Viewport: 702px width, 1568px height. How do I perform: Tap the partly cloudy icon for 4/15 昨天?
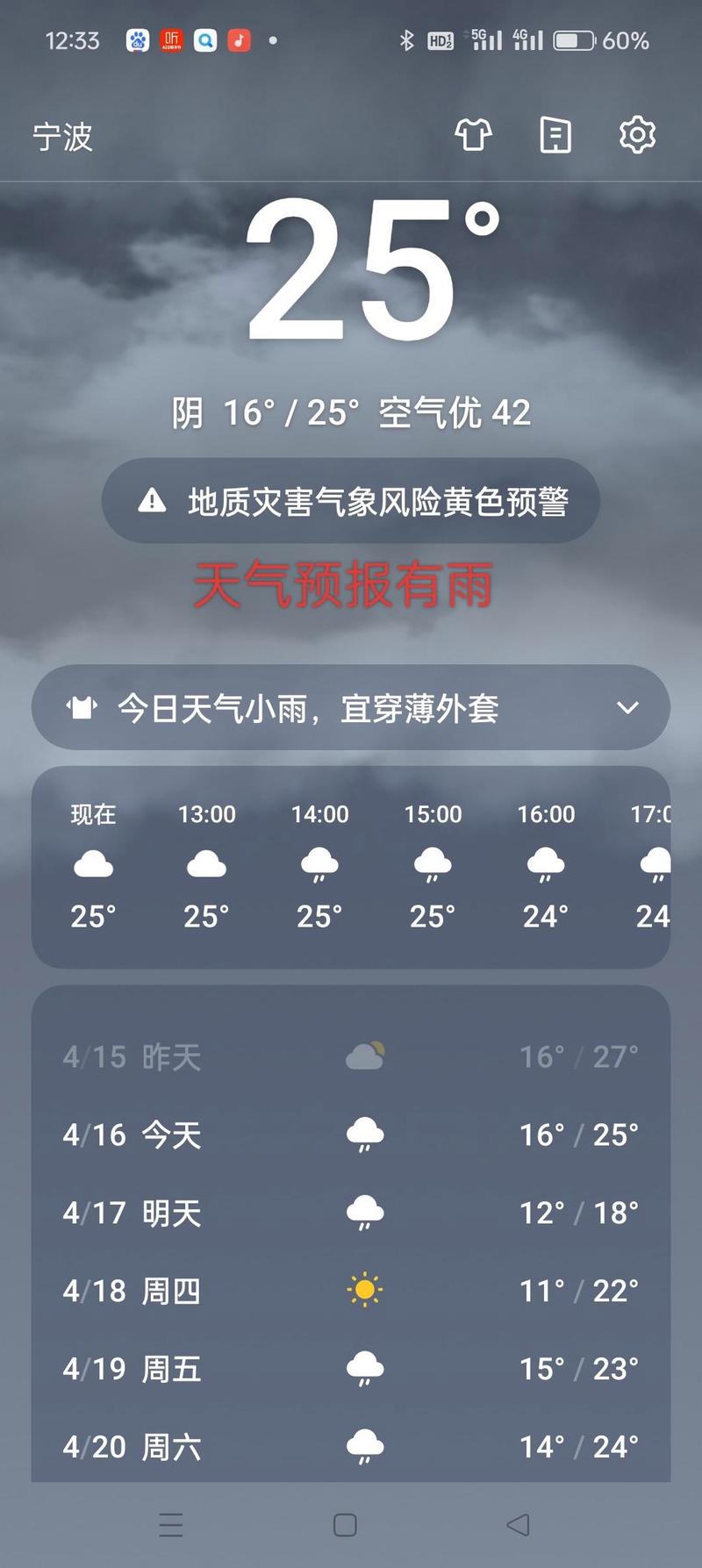point(365,1056)
